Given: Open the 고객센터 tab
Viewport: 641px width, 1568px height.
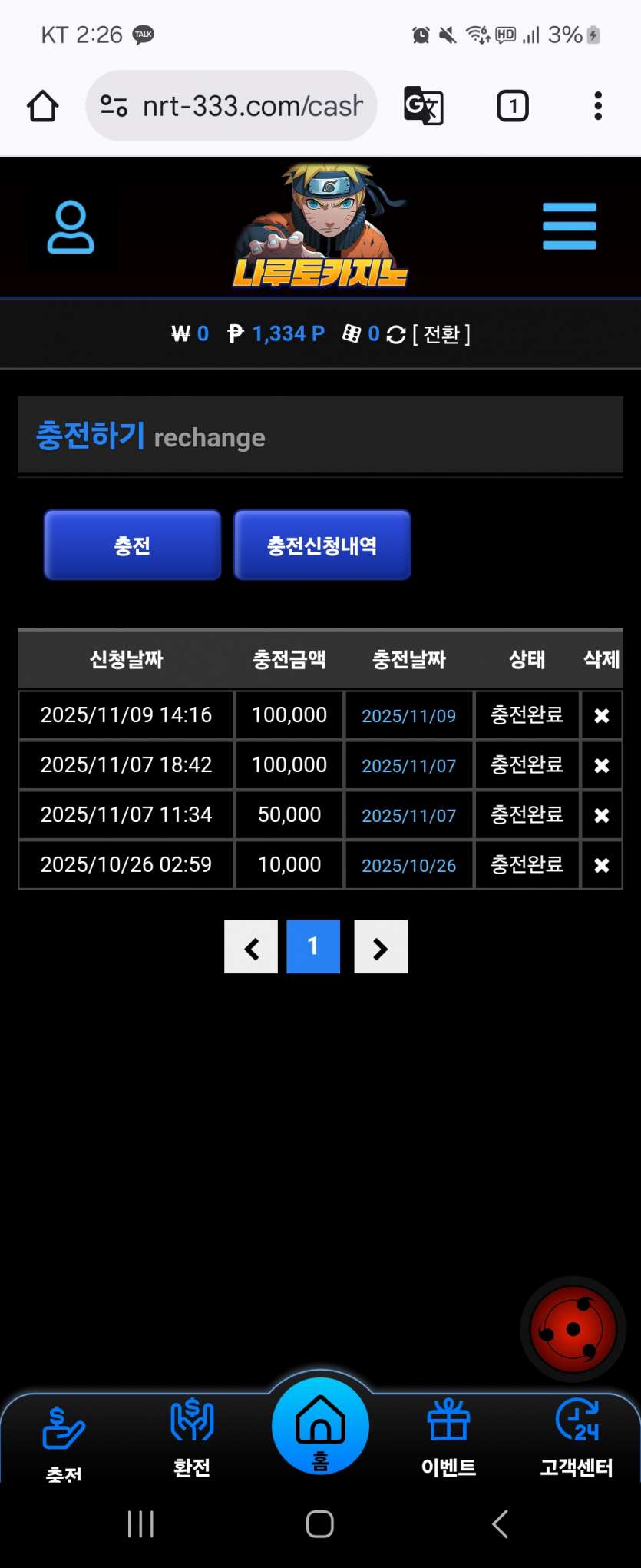Looking at the screenshot, I should tap(577, 1437).
